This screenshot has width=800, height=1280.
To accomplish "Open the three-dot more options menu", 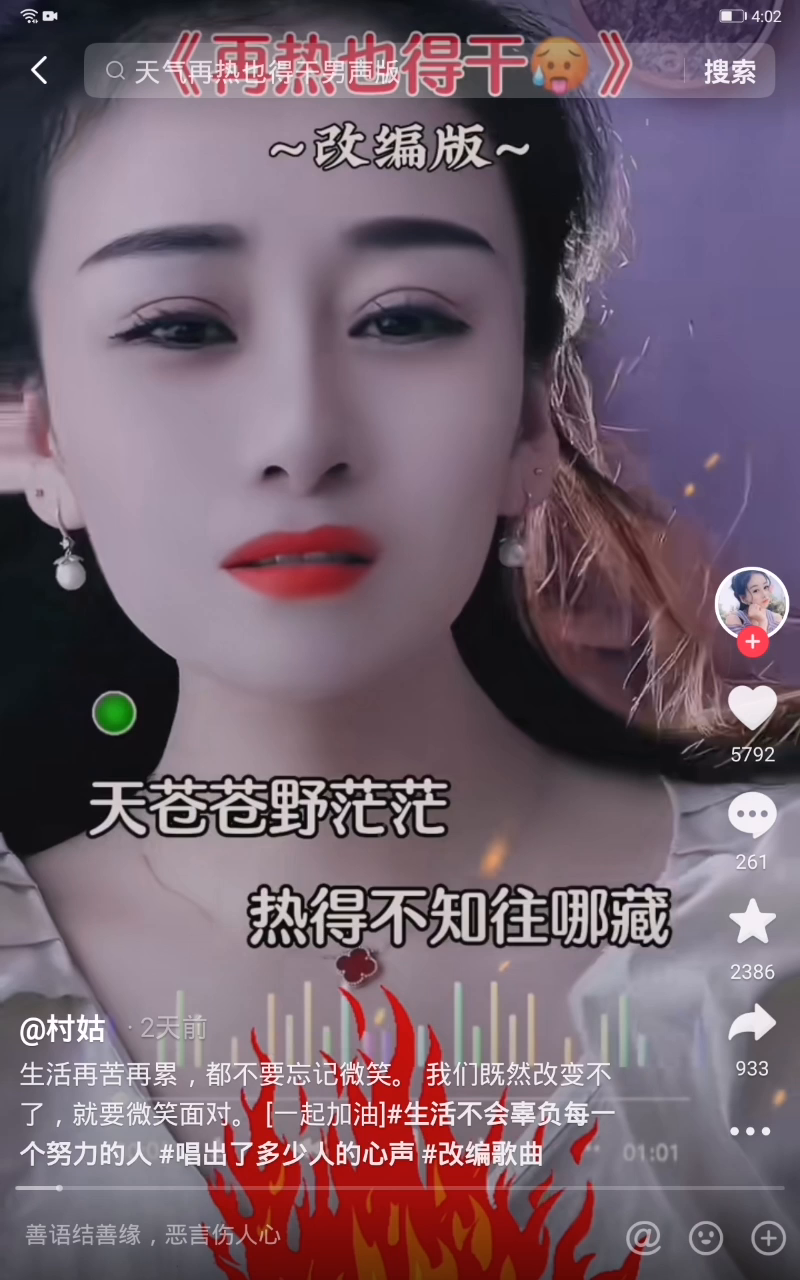I will [750, 1131].
